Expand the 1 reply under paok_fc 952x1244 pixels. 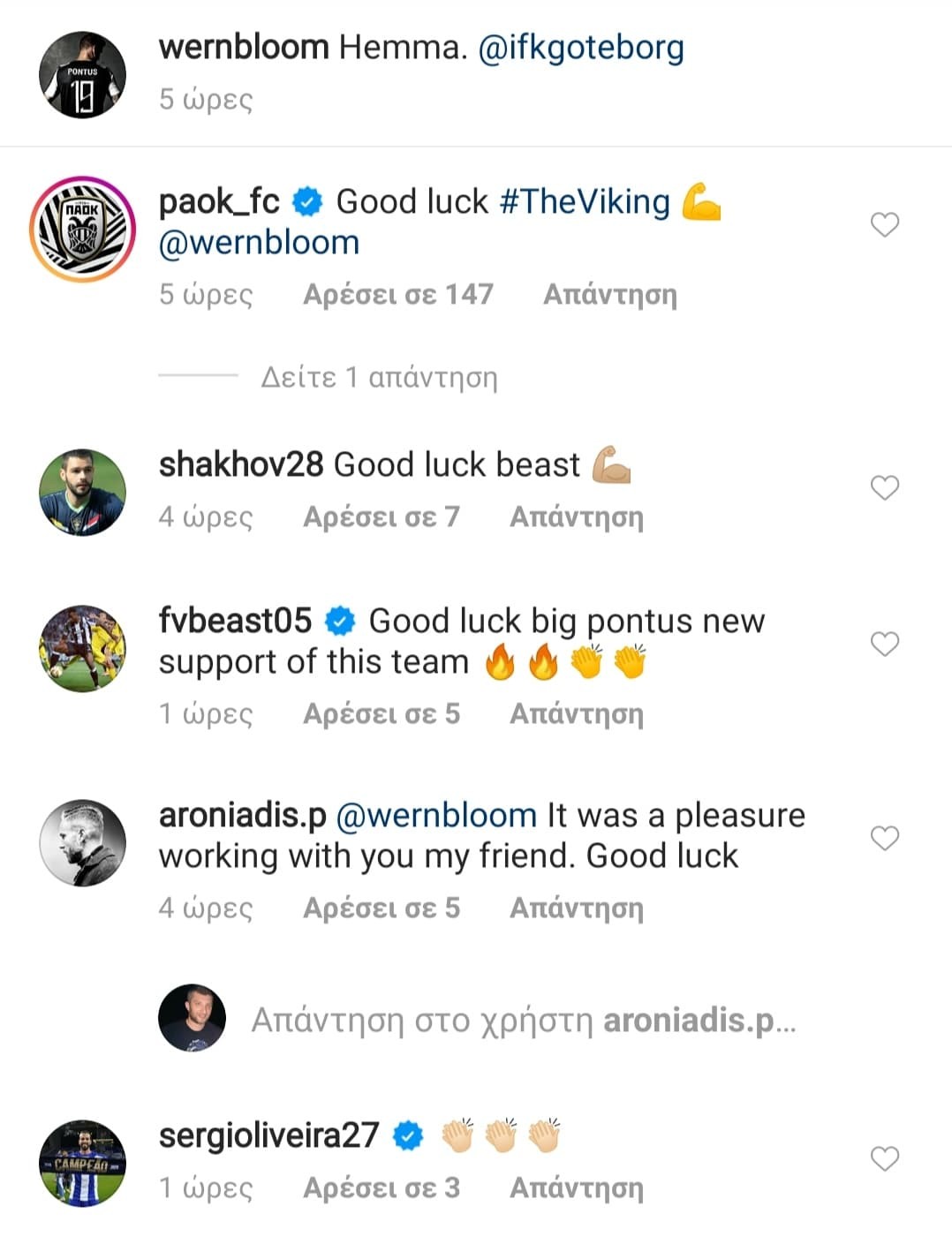point(379,378)
